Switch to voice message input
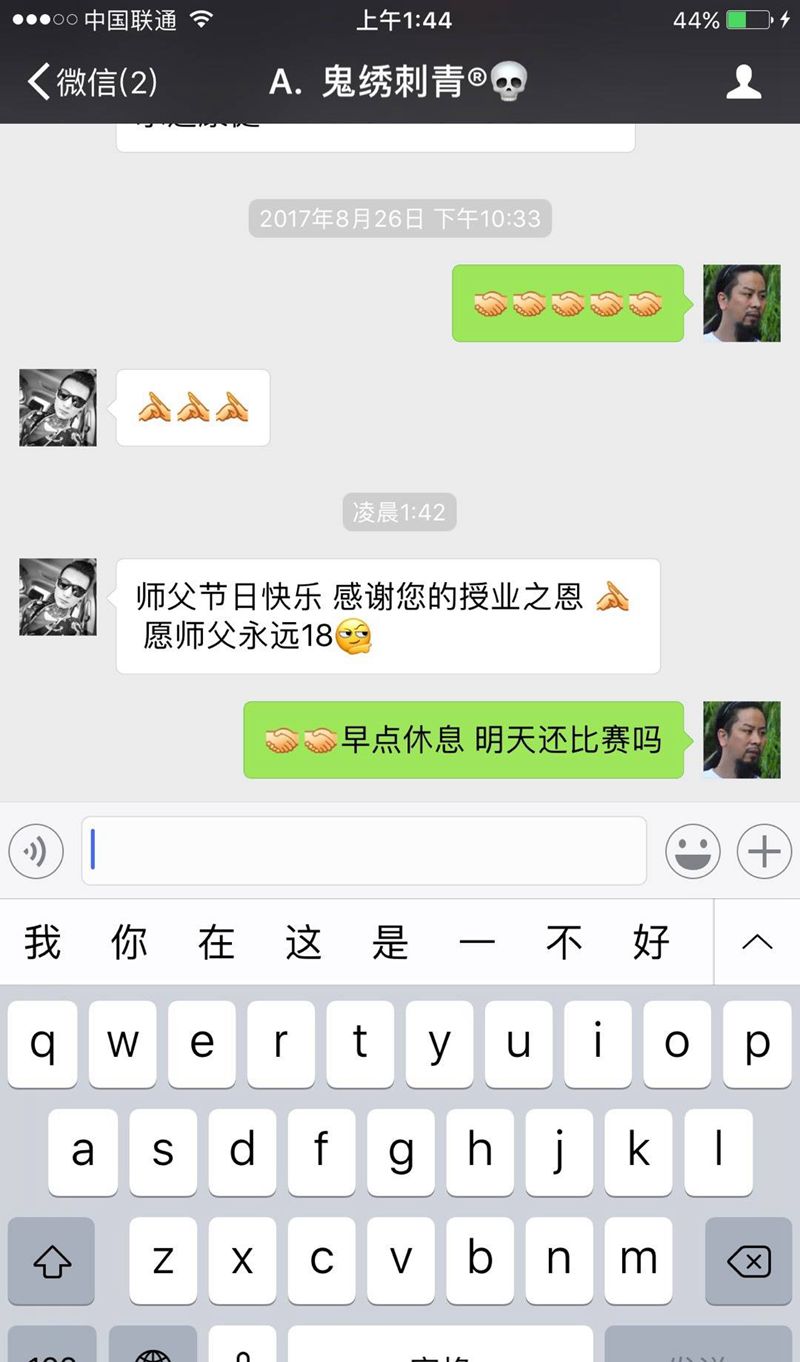This screenshot has width=800, height=1362. coord(36,852)
